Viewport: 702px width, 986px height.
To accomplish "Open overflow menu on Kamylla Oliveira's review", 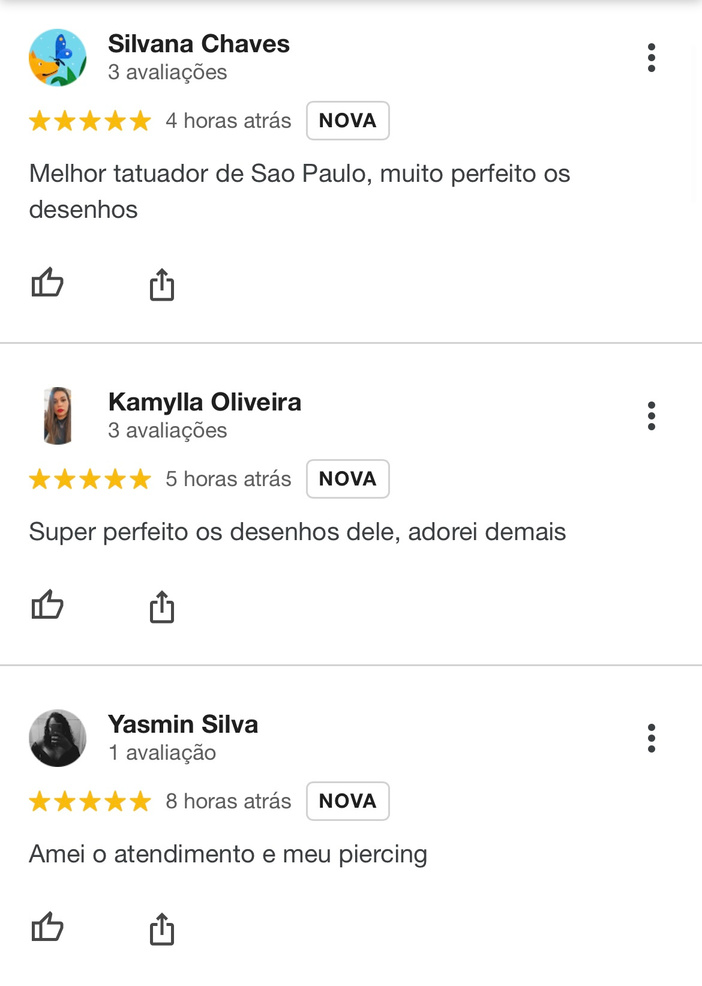I will coord(651,416).
